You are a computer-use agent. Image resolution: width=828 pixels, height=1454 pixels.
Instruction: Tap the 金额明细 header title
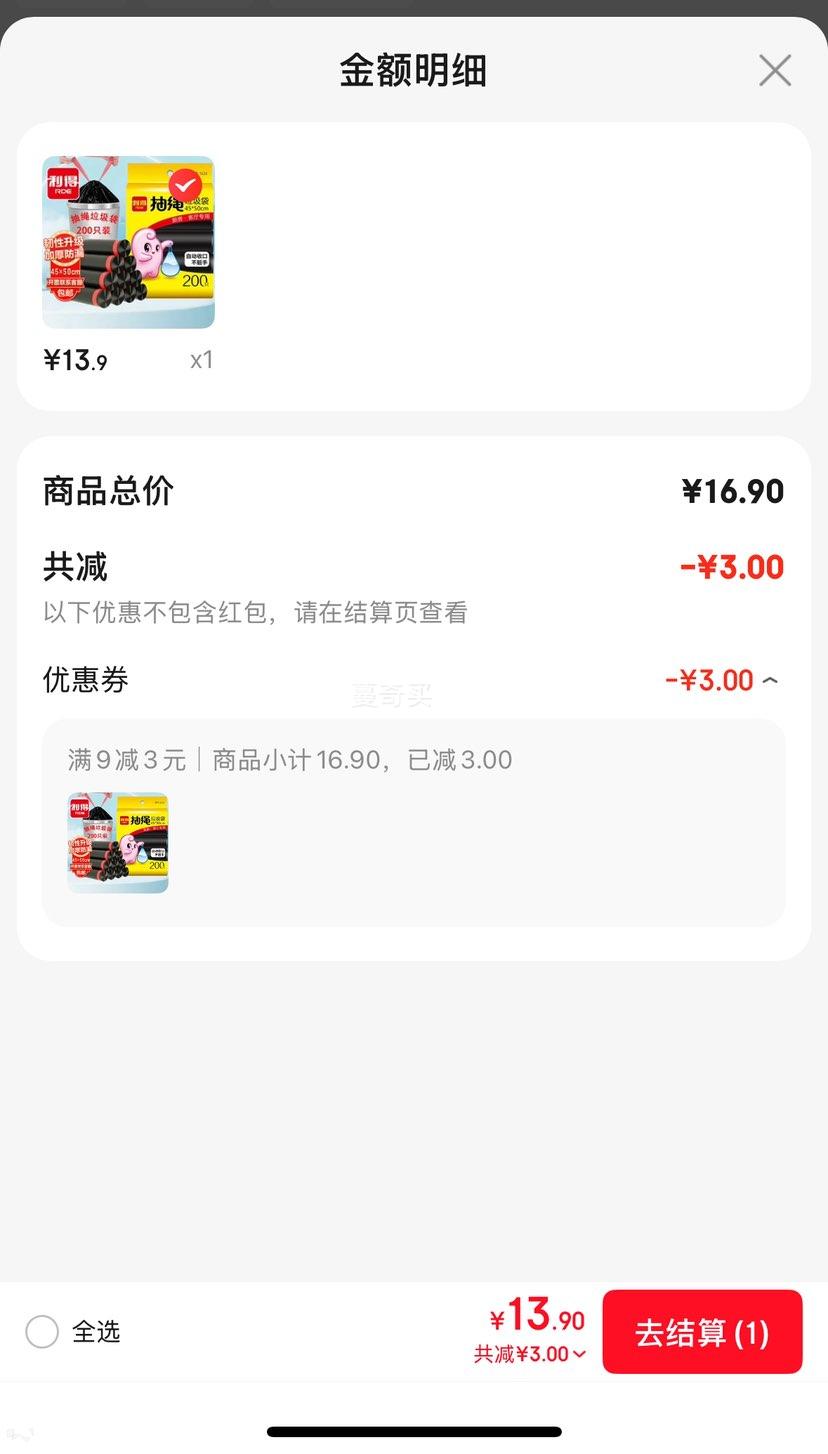[x=413, y=70]
